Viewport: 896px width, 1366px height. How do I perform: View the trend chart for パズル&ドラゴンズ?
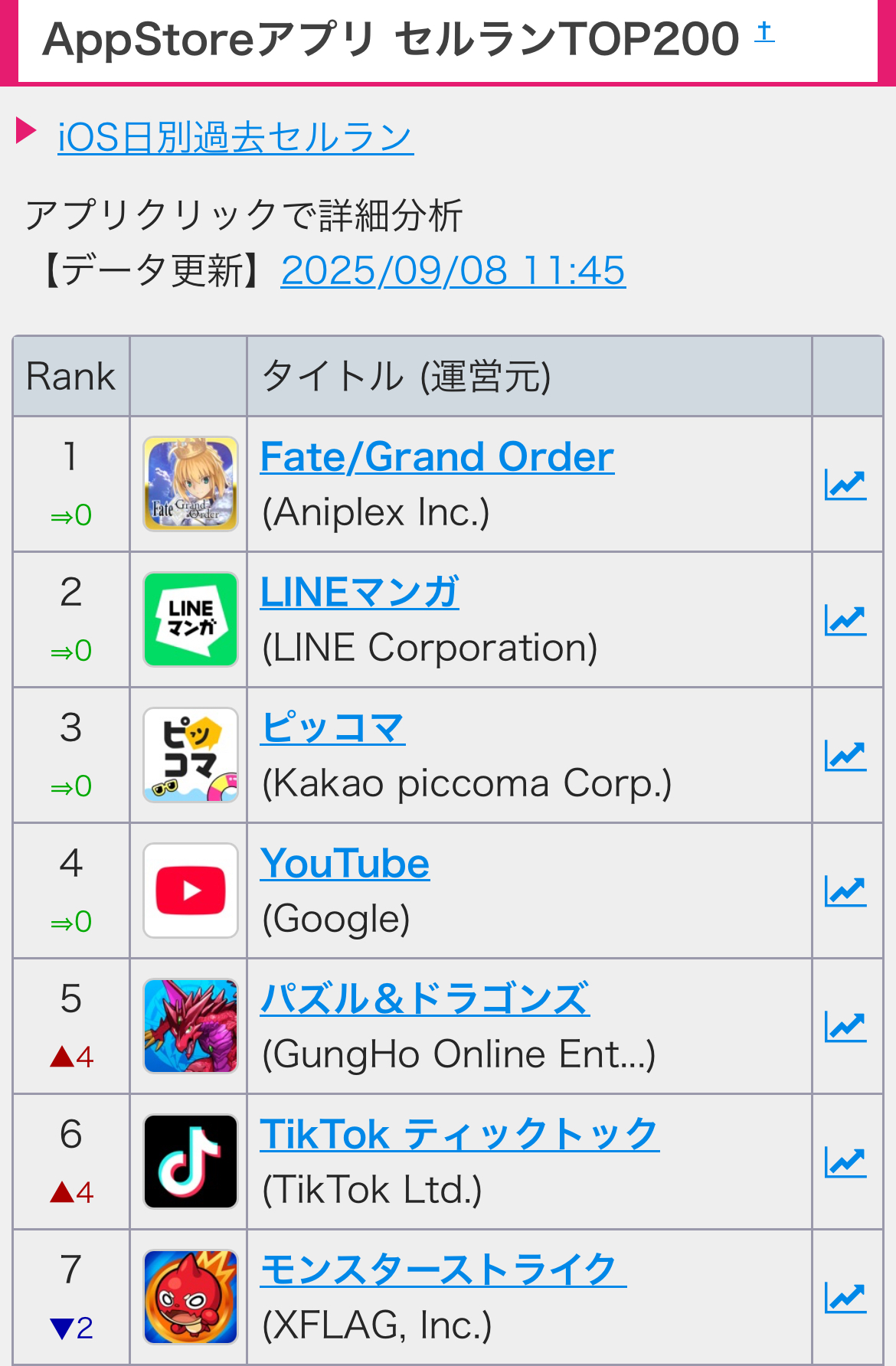click(x=845, y=1027)
